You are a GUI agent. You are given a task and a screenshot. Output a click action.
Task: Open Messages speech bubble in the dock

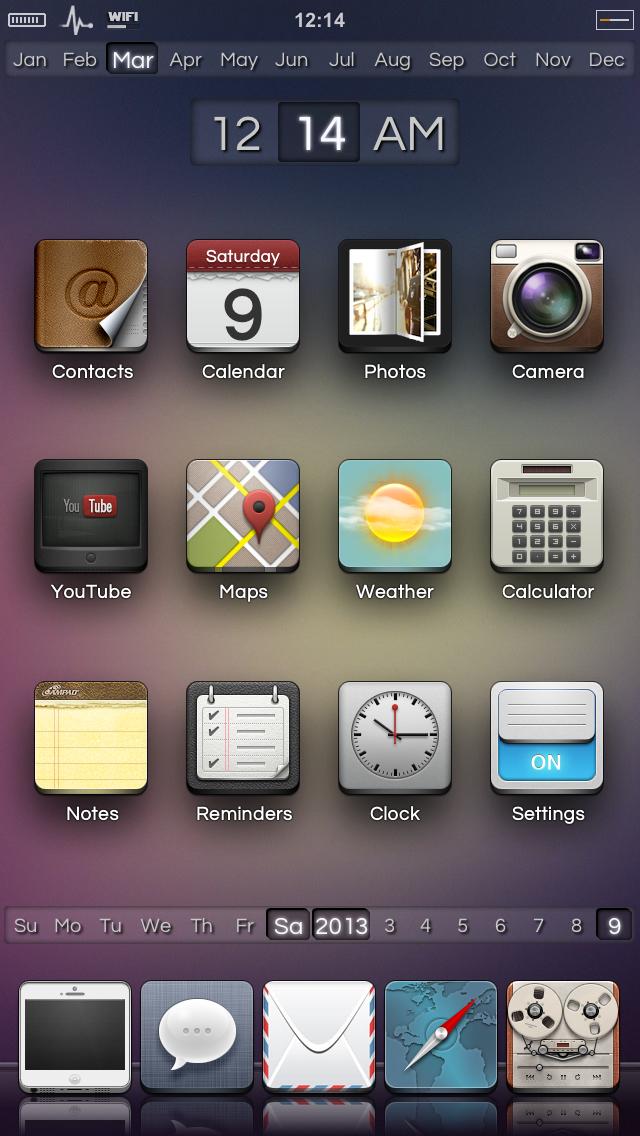coord(197,1036)
